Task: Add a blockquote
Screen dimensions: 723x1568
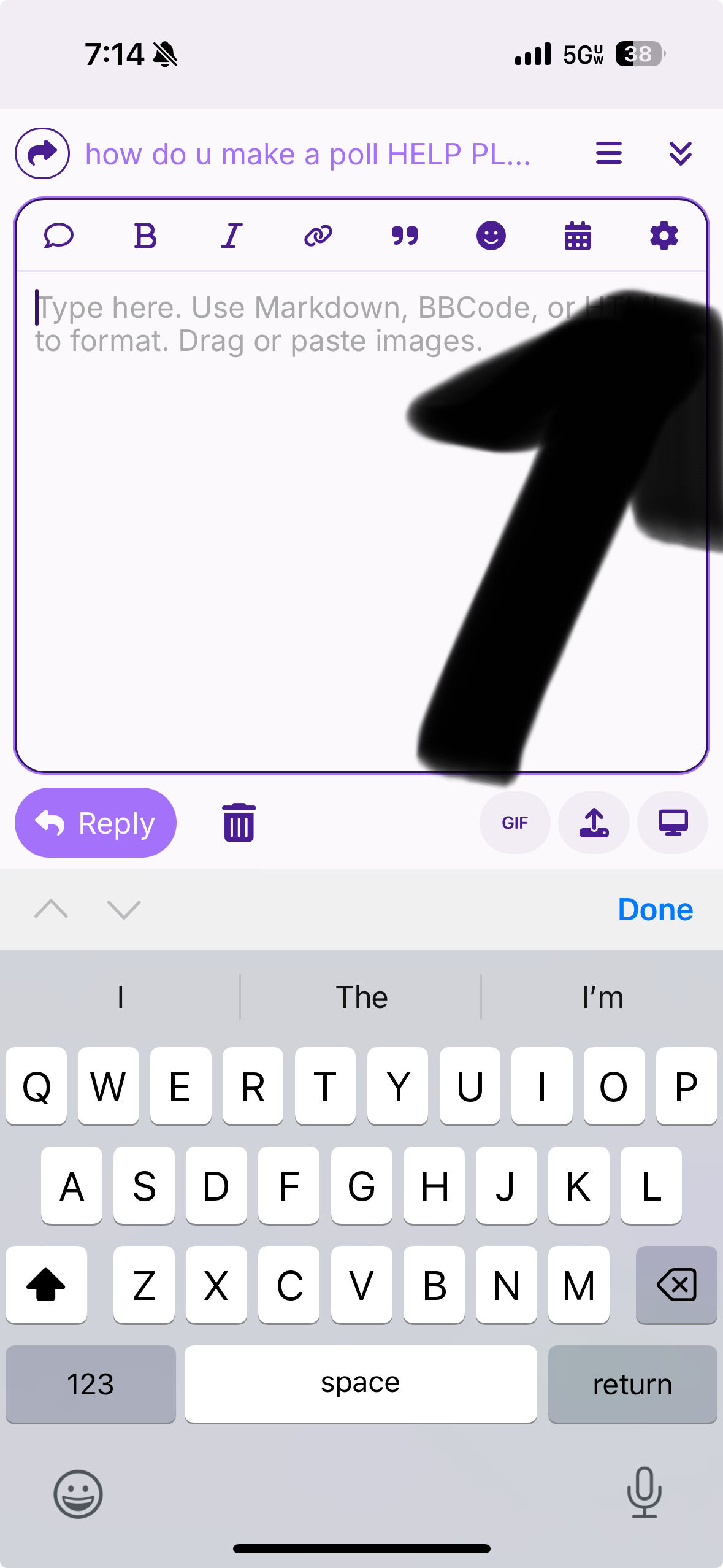Action: (405, 236)
